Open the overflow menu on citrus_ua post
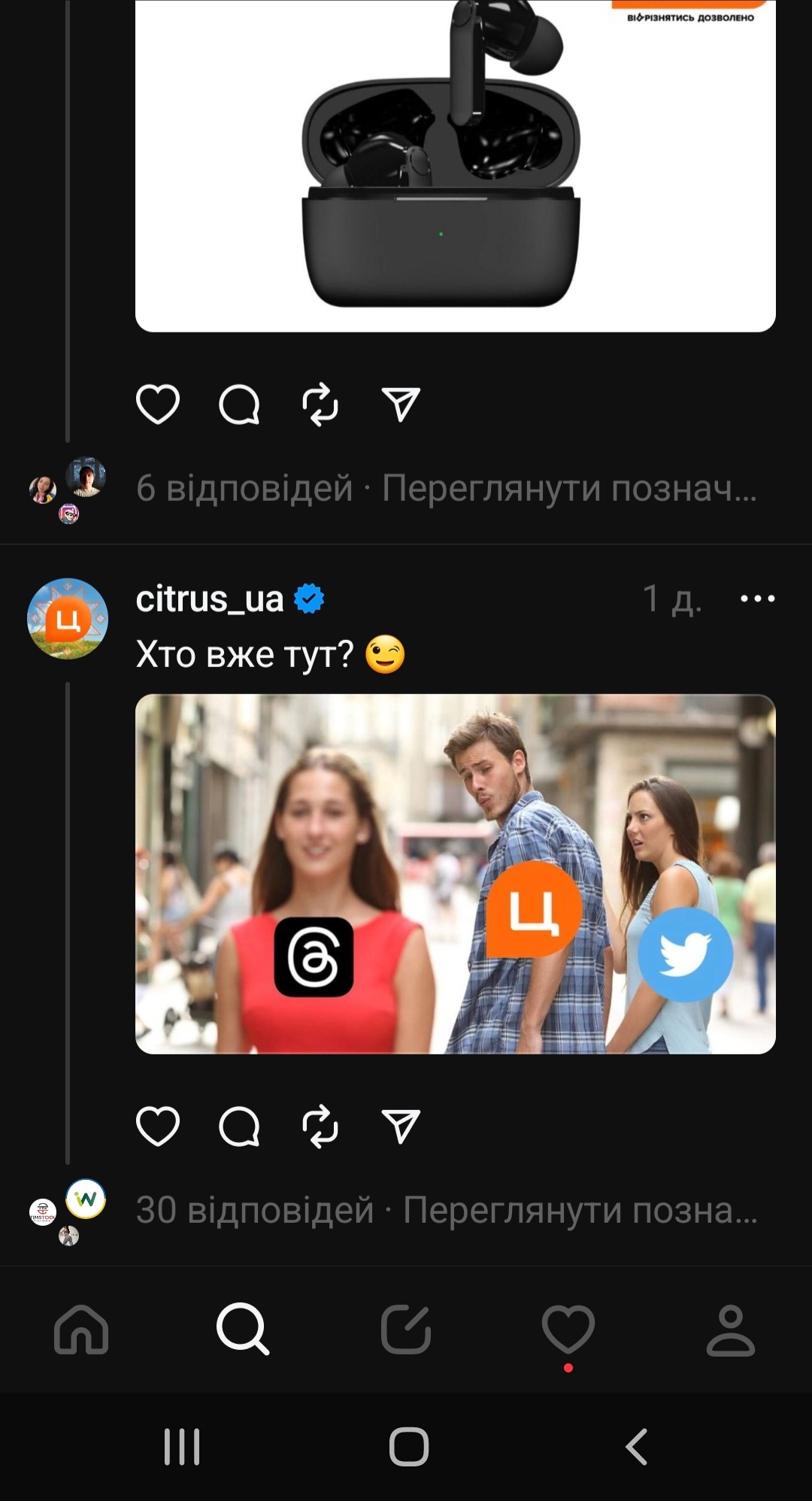Viewport: 812px width, 1501px height. pos(757,599)
